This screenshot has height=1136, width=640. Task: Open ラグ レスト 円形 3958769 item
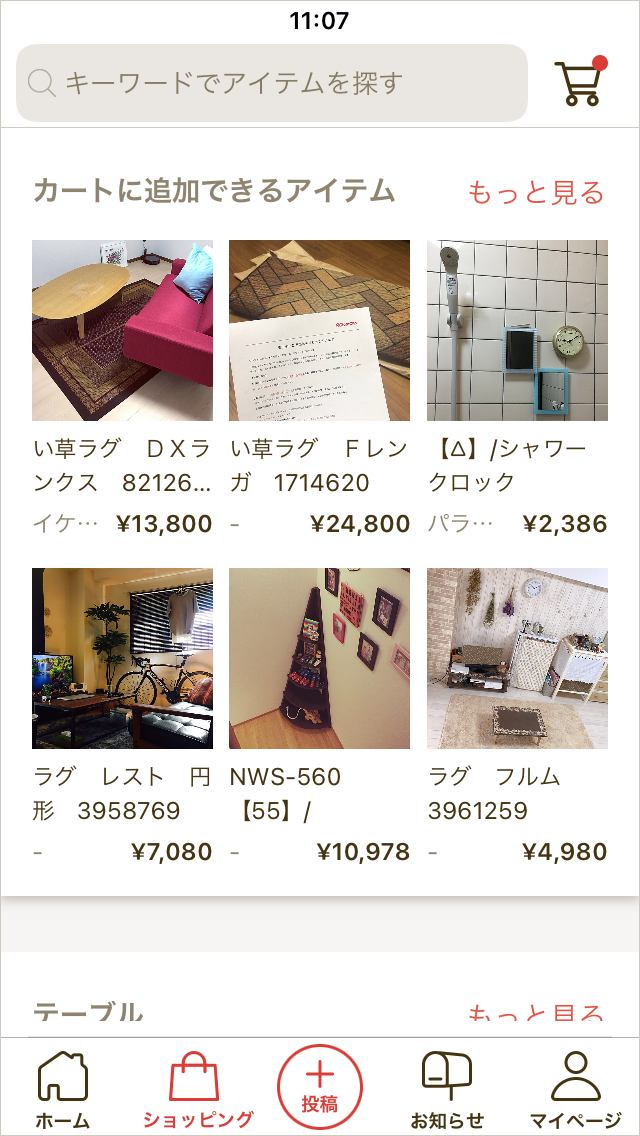[x=122, y=659]
